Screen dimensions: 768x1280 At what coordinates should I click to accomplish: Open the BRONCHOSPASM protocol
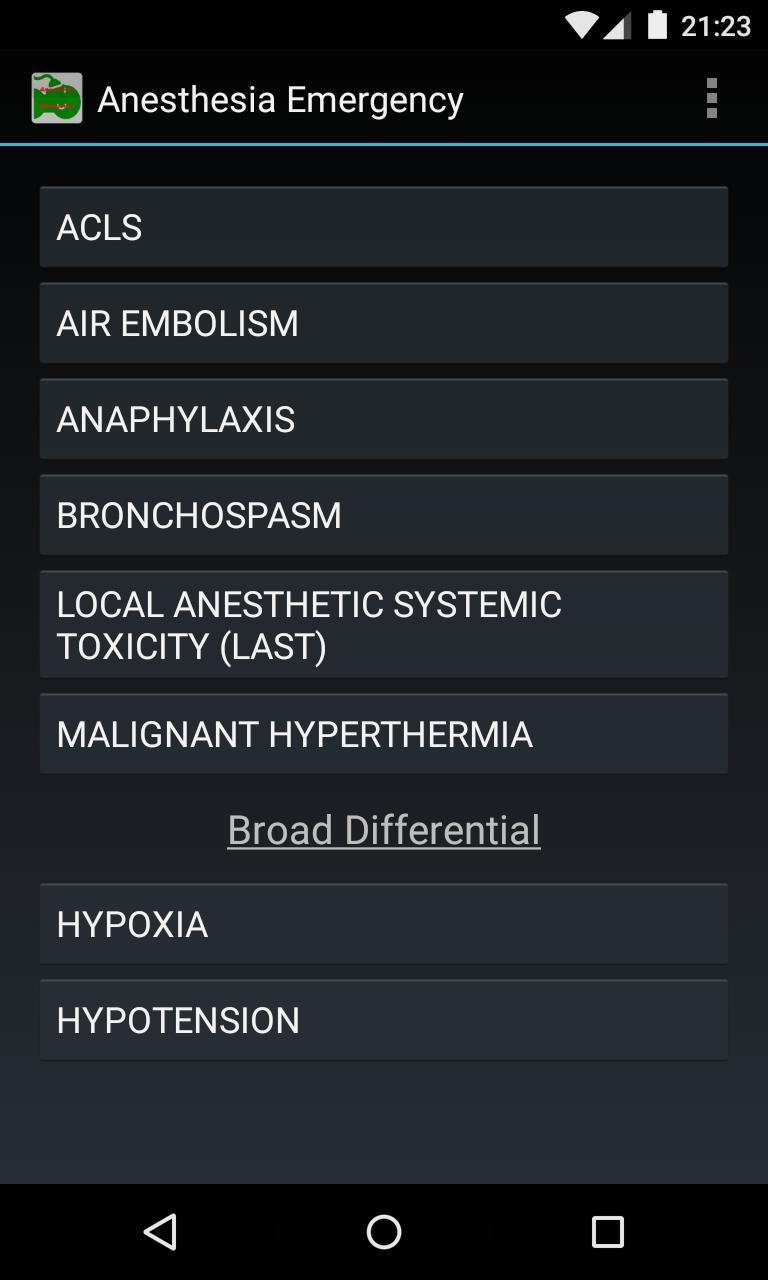(x=384, y=514)
